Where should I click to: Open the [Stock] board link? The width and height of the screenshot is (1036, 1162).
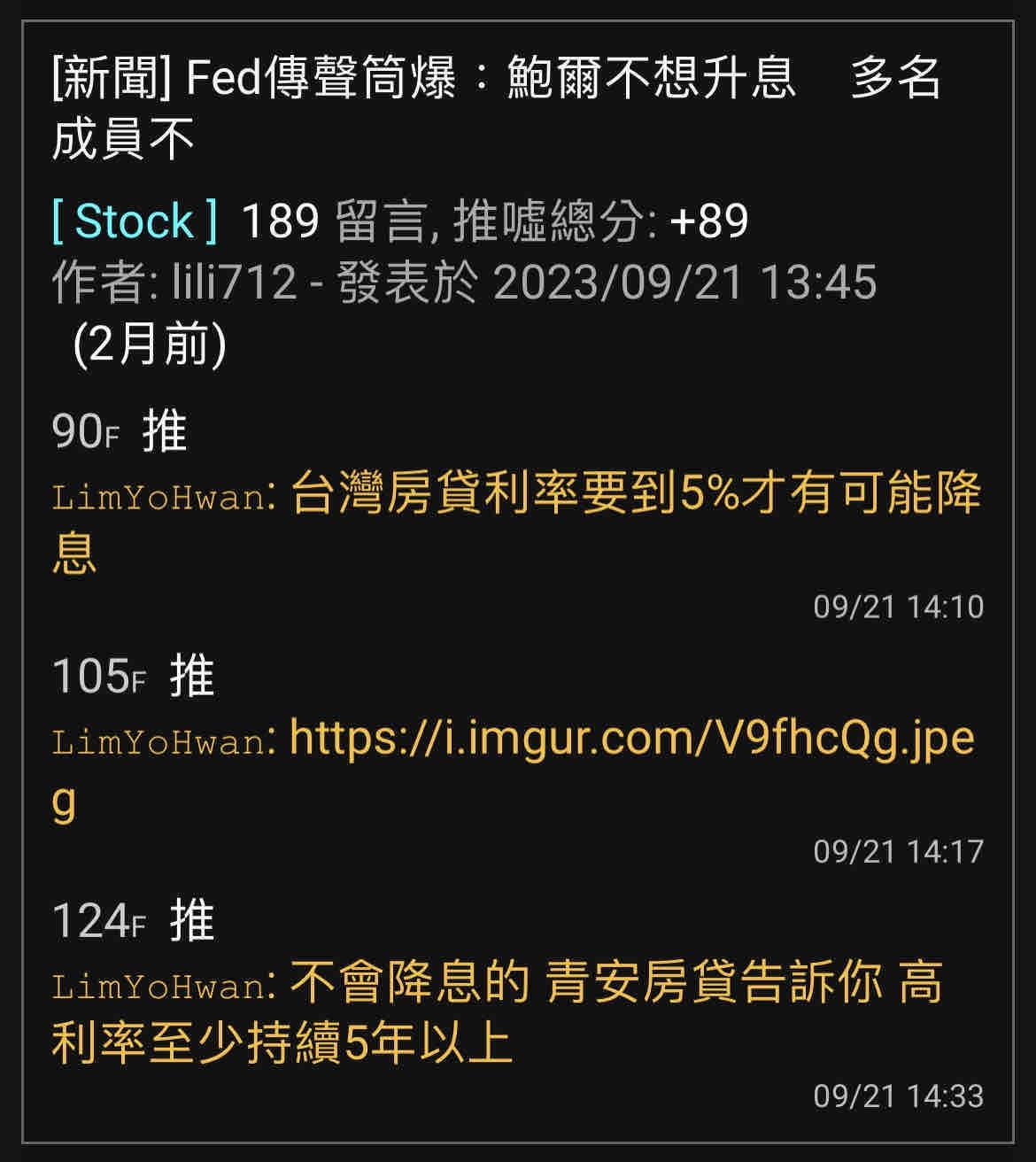click(135, 221)
